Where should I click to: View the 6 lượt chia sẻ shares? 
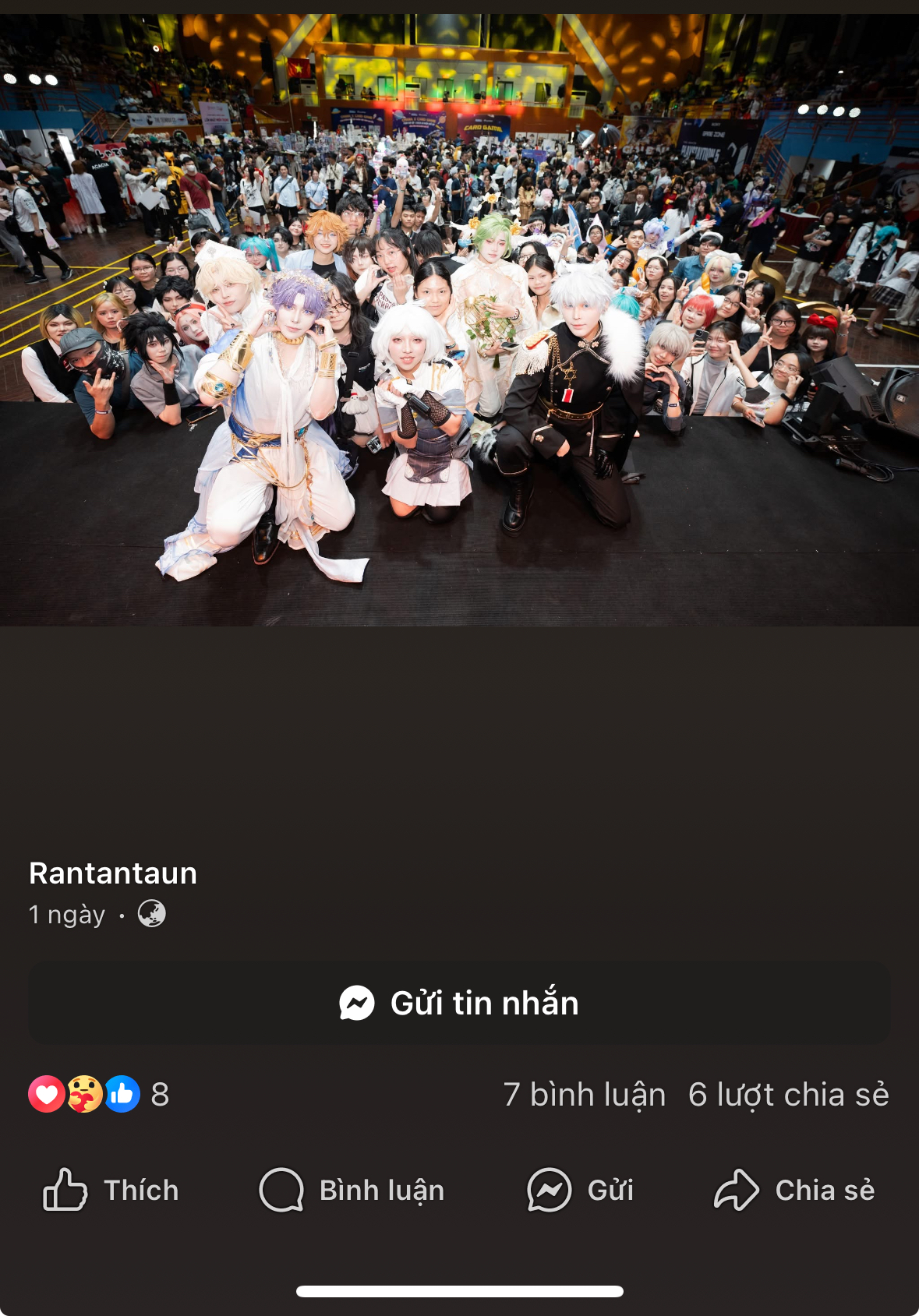pyautogui.click(x=788, y=1095)
